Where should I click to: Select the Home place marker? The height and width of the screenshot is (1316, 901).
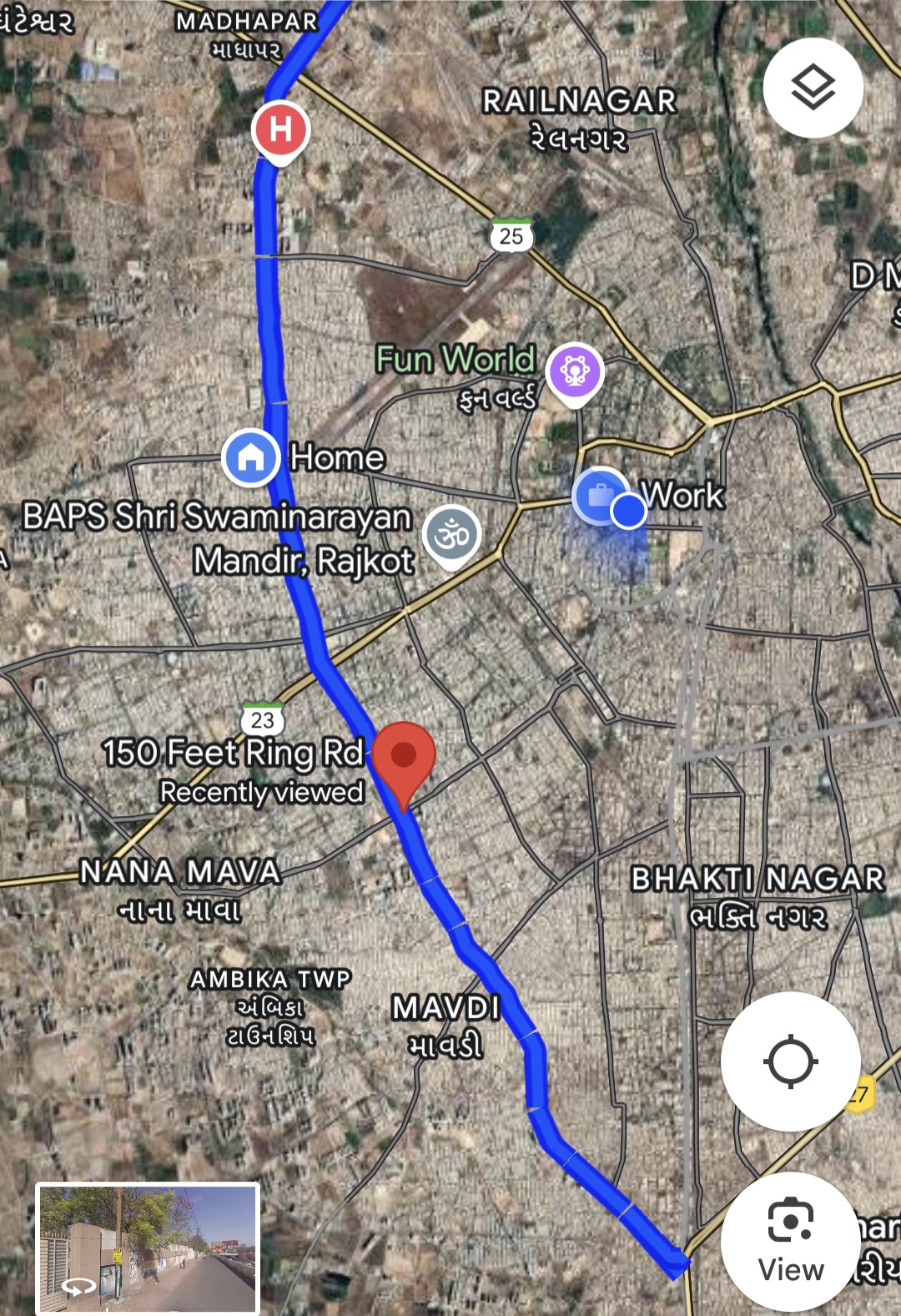pyautogui.click(x=250, y=457)
